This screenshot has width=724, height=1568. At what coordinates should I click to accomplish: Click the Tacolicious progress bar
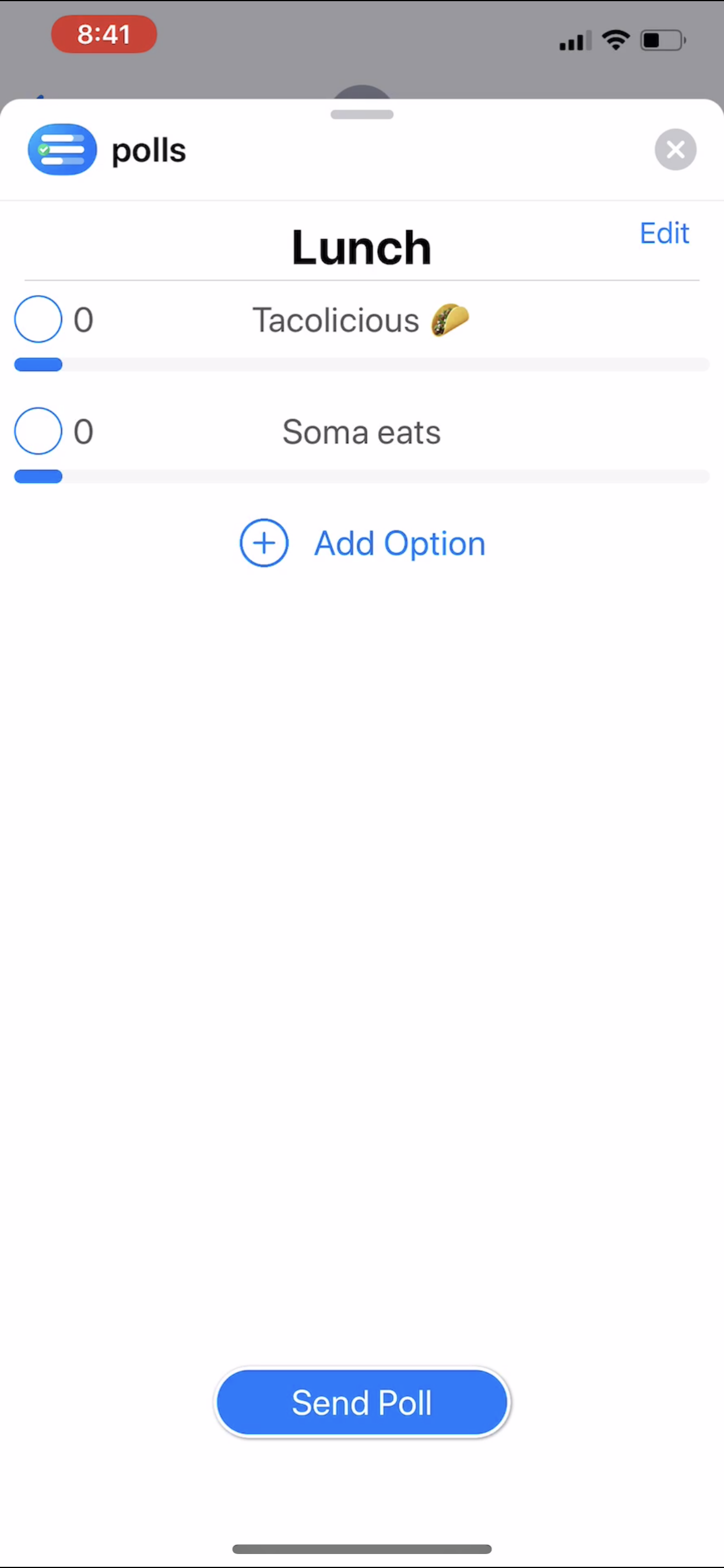pyautogui.click(x=361, y=364)
